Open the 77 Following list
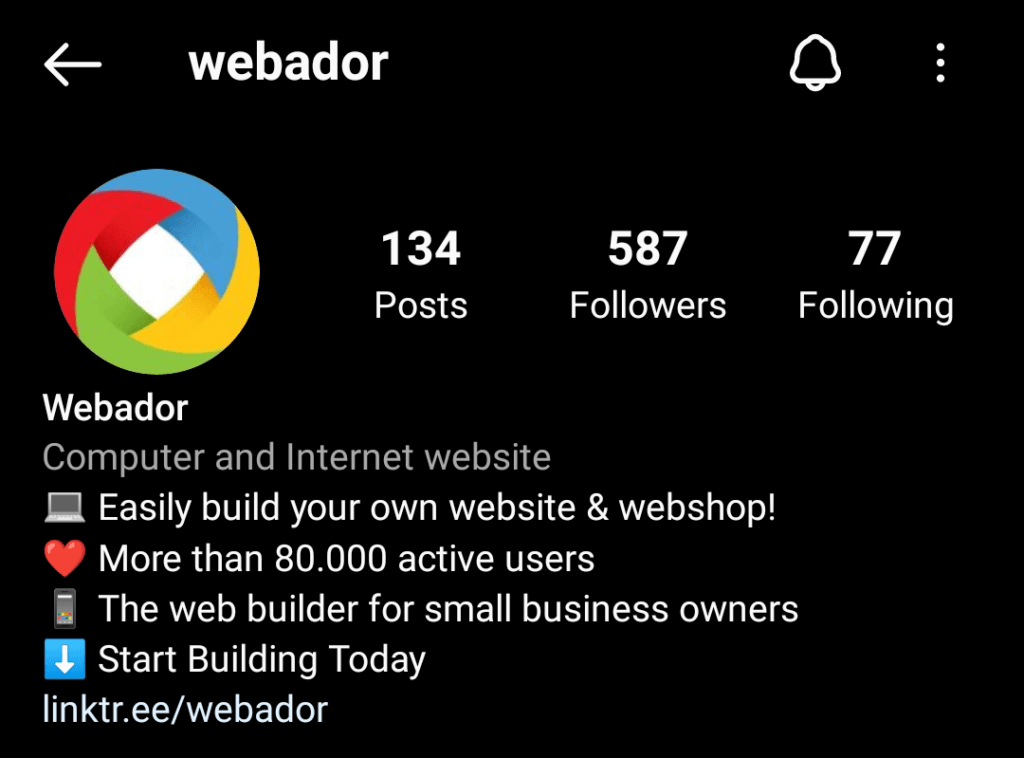This screenshot has height=758, width=1024. 875,275
